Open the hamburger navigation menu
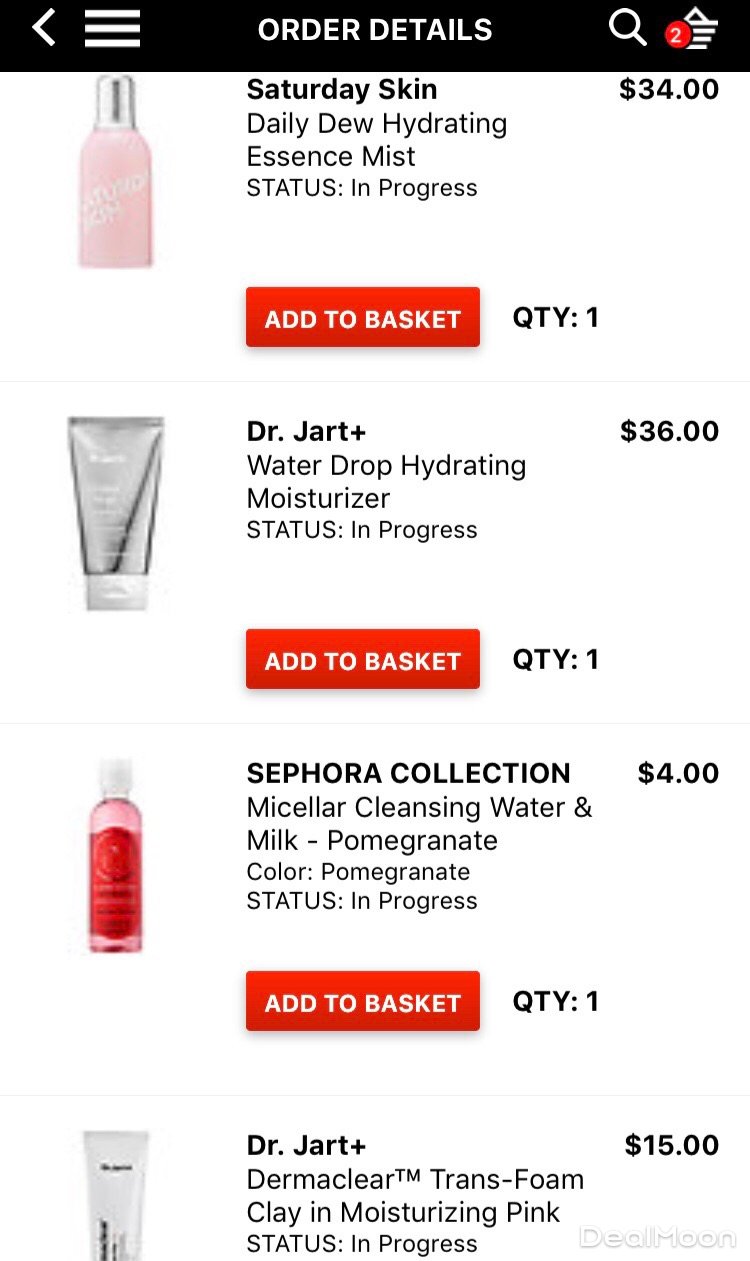 [112, 29]
